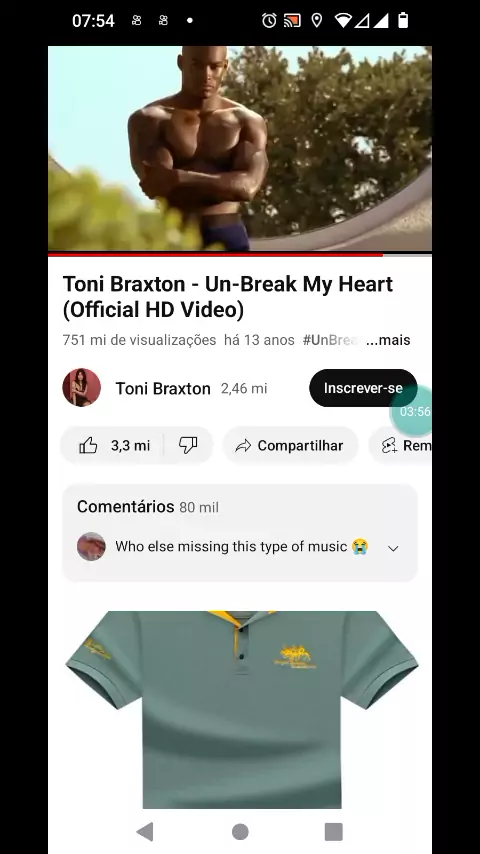The image size is (480, 854).
Task: Go to the system home screen
Action: [x=240, y=832]
